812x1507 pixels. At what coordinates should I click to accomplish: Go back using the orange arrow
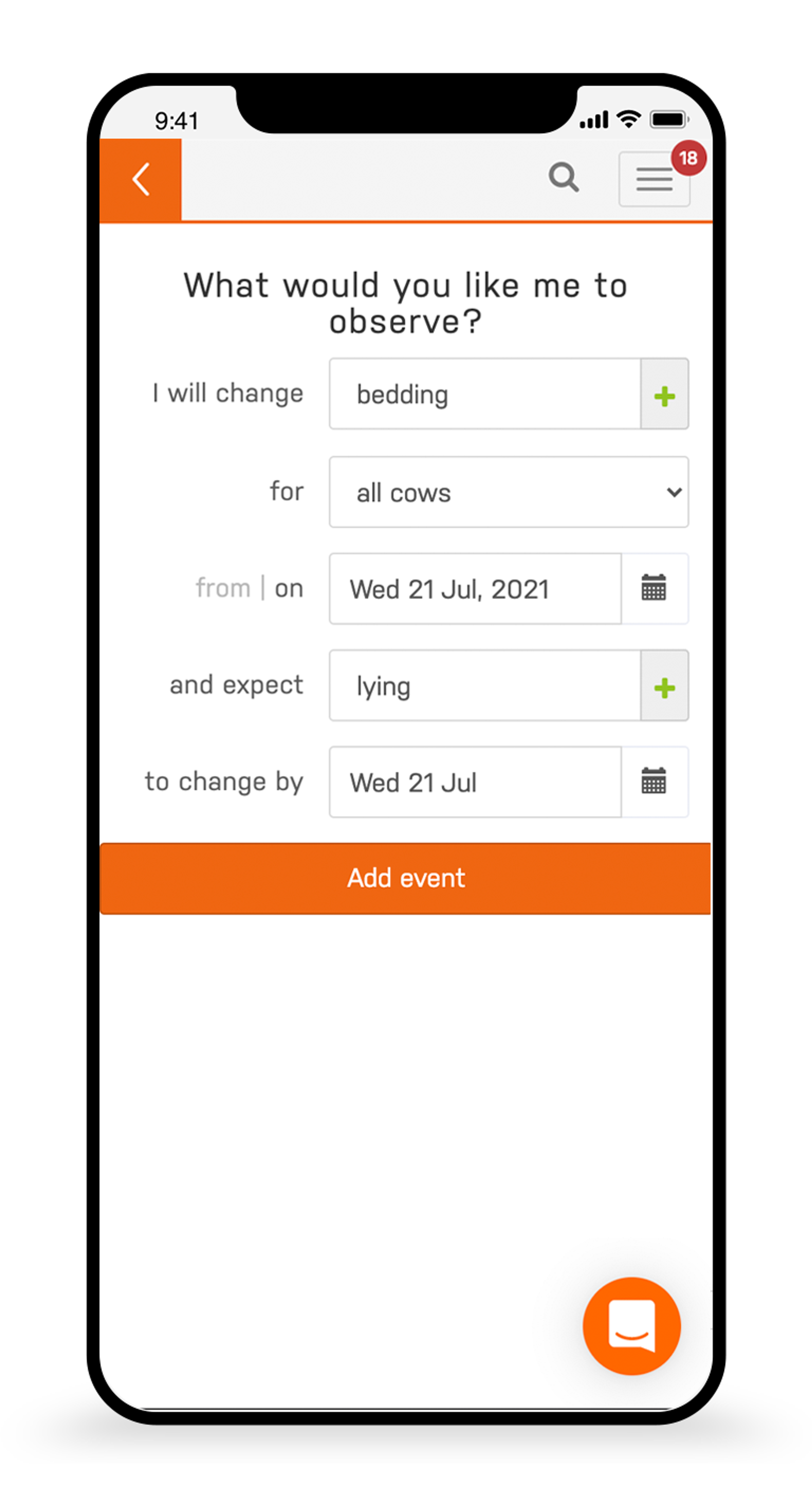[140, 180]
